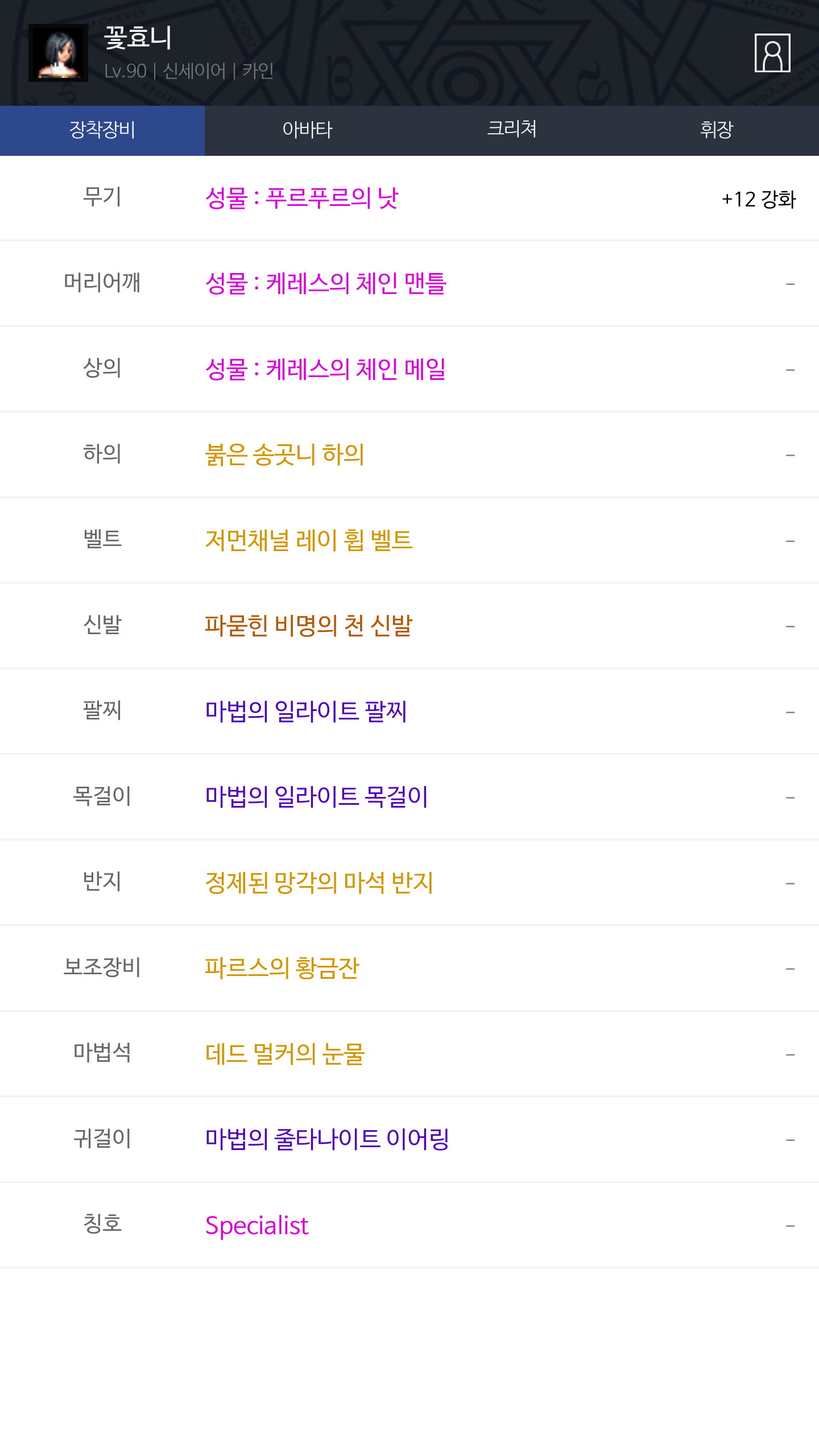This screenshot has height=1456, width=819.
Task: Open 마법의 일라이트 팔찌 row
Action: point(409,712)
